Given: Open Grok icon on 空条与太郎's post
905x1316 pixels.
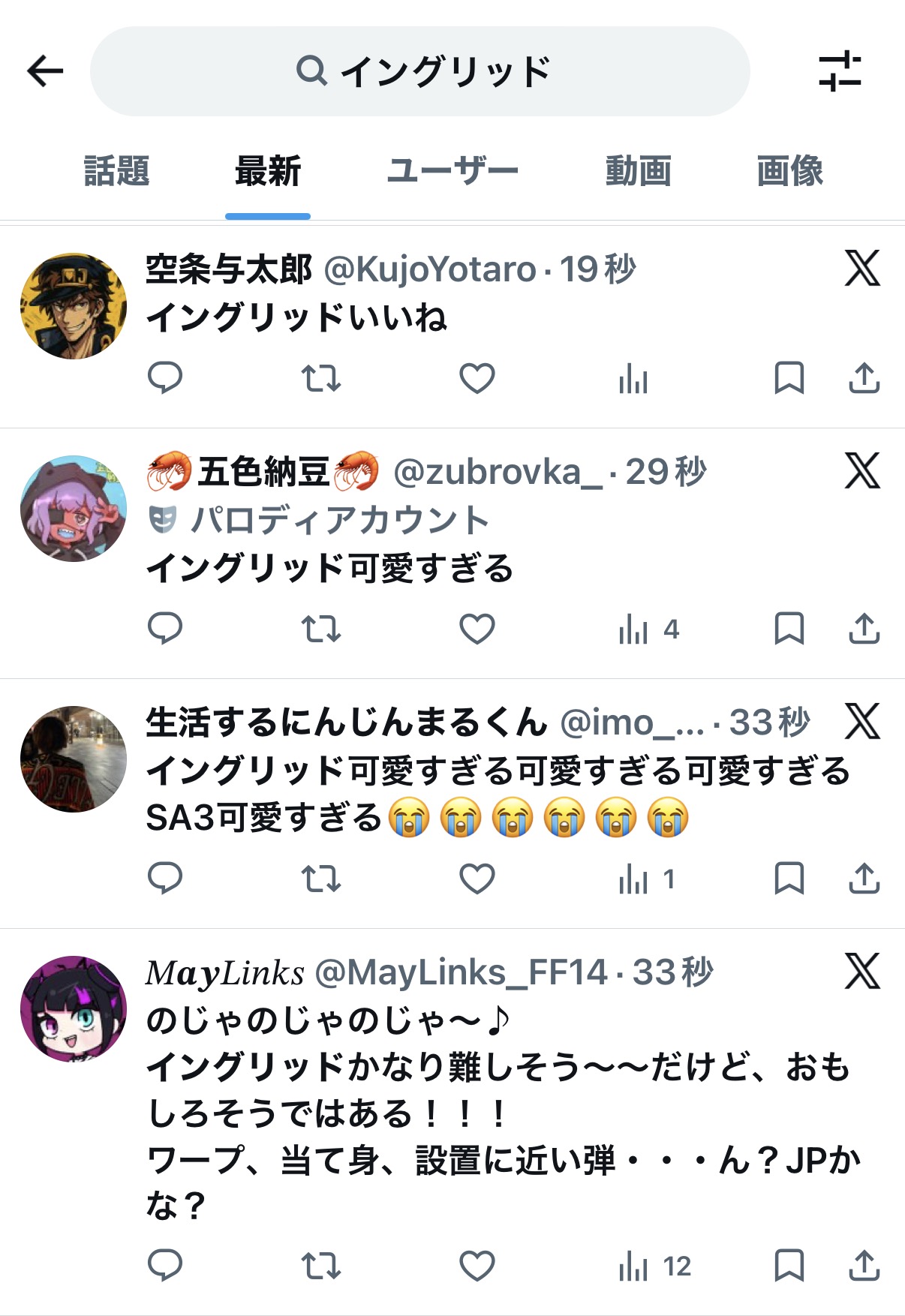Looking at the screenshot, I should (862, 269).
